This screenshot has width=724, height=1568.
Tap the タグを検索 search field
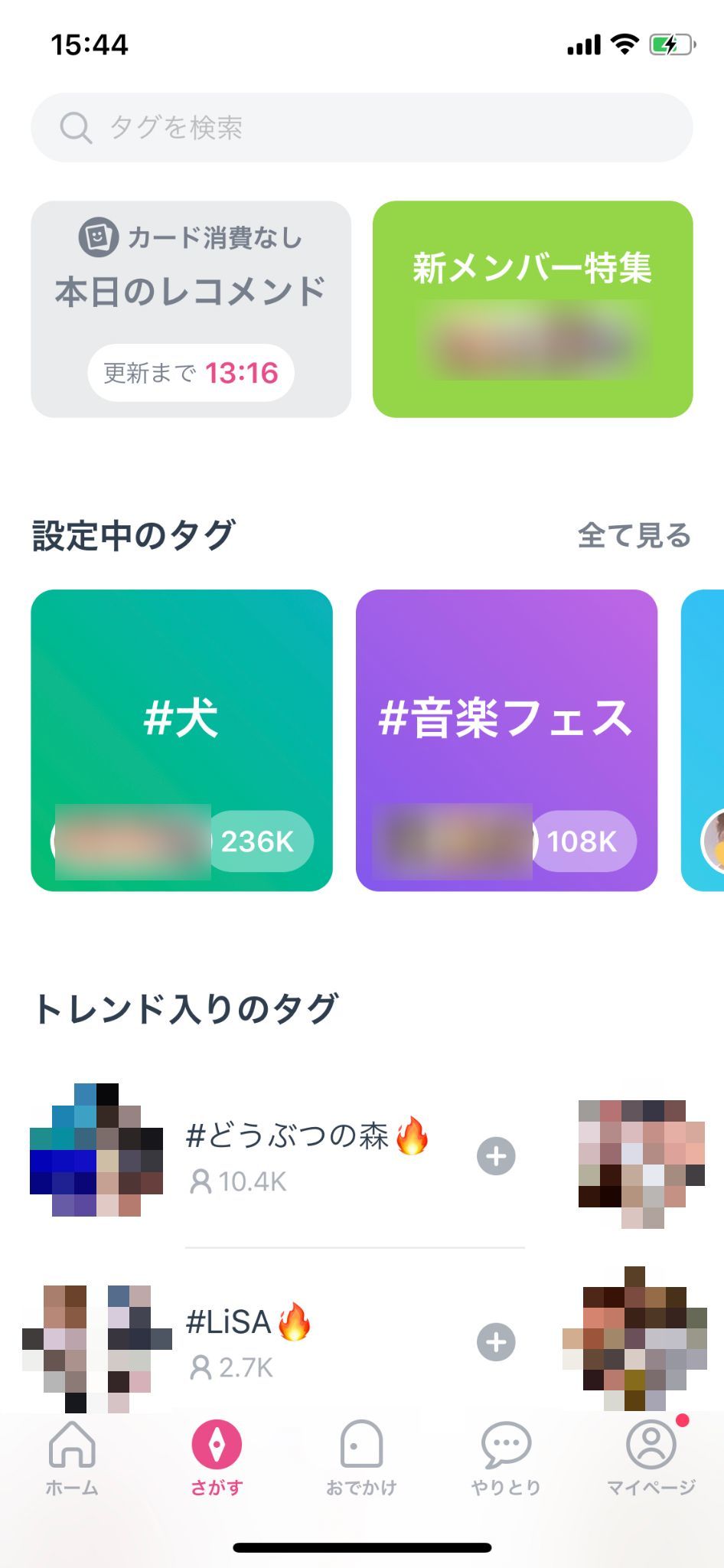pos(361,127)
